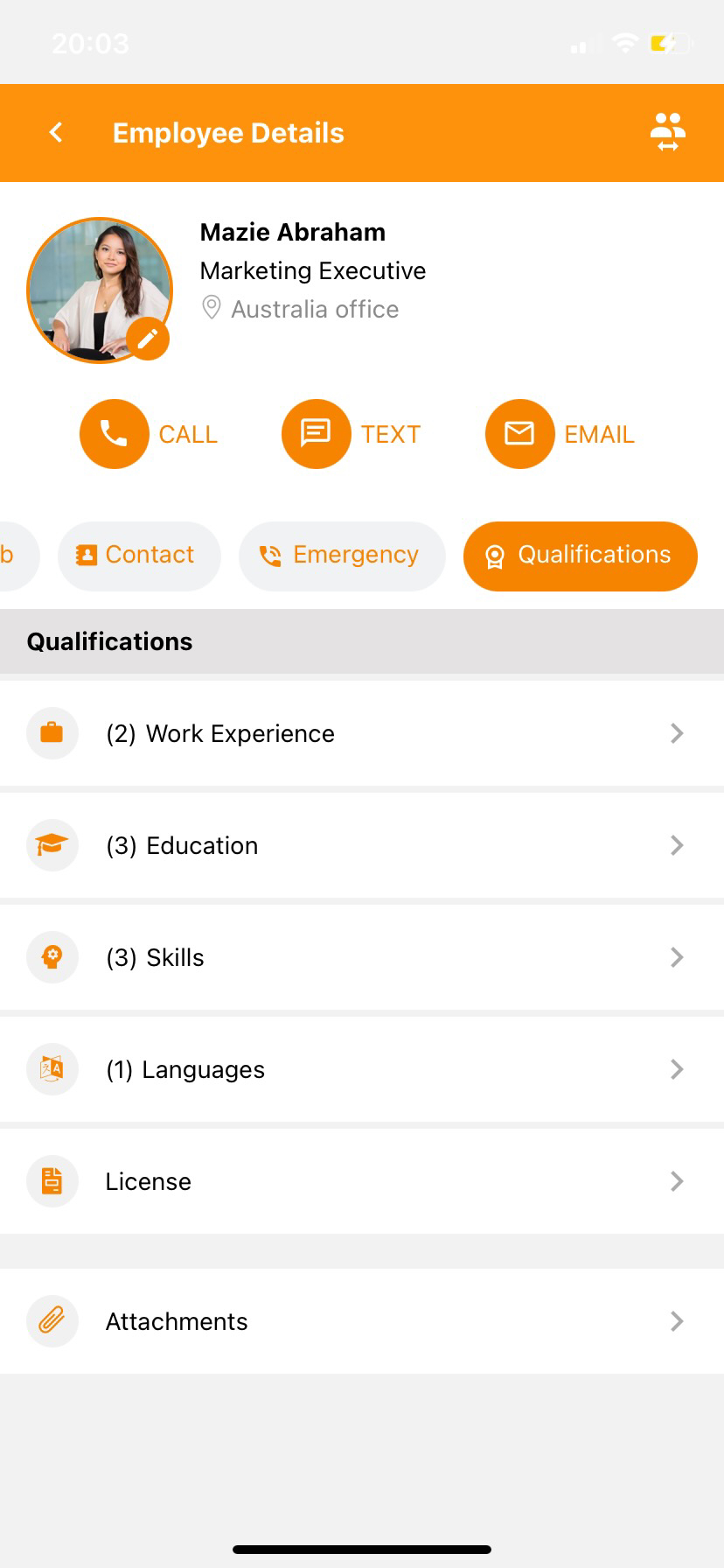Switch to the Contact tab

pyautogui.click(x=138, y=556)
